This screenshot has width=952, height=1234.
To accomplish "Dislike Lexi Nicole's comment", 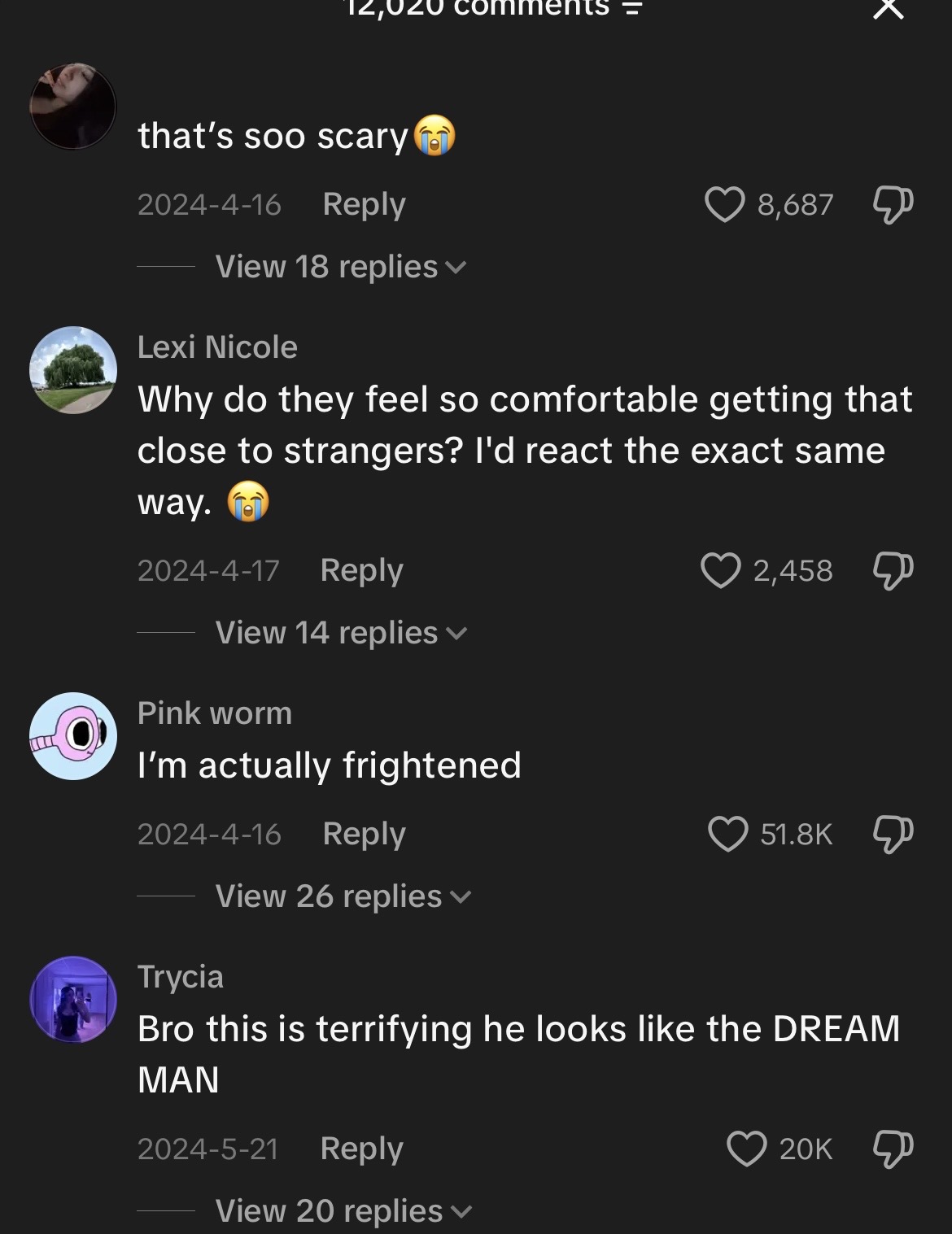I will point(893,570).
